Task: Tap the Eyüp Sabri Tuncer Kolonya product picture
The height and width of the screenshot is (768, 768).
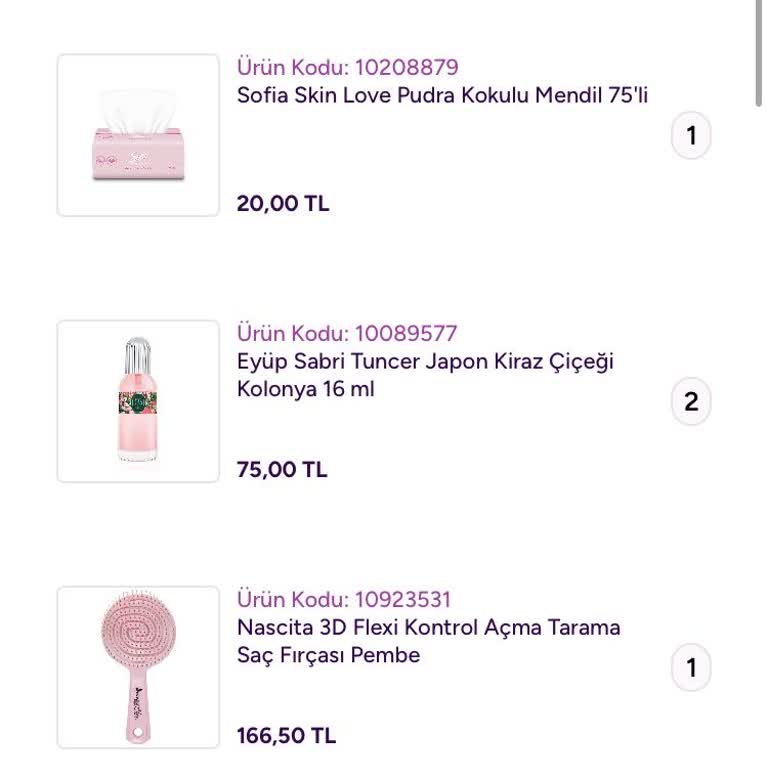Action: 138,401
